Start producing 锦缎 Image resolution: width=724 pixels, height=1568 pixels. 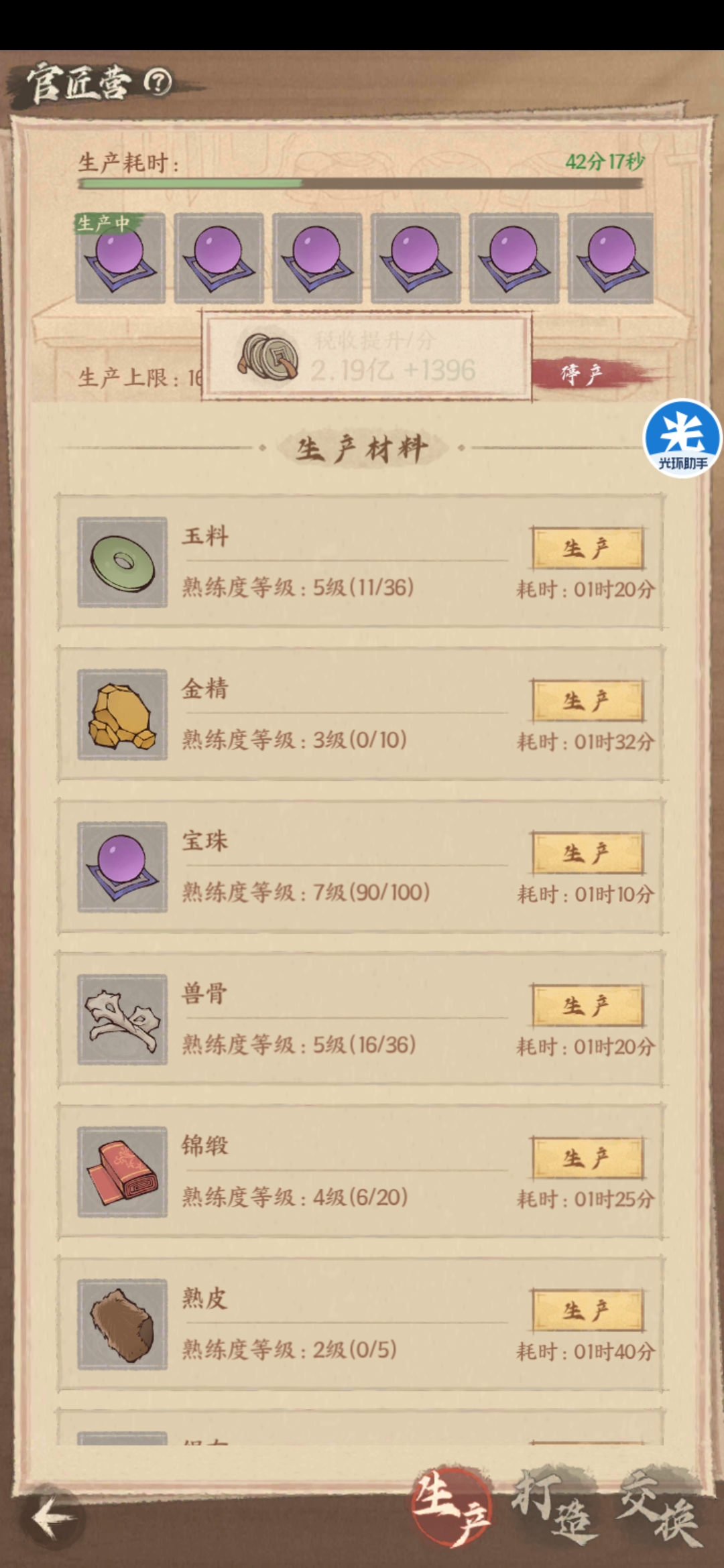587,1158
